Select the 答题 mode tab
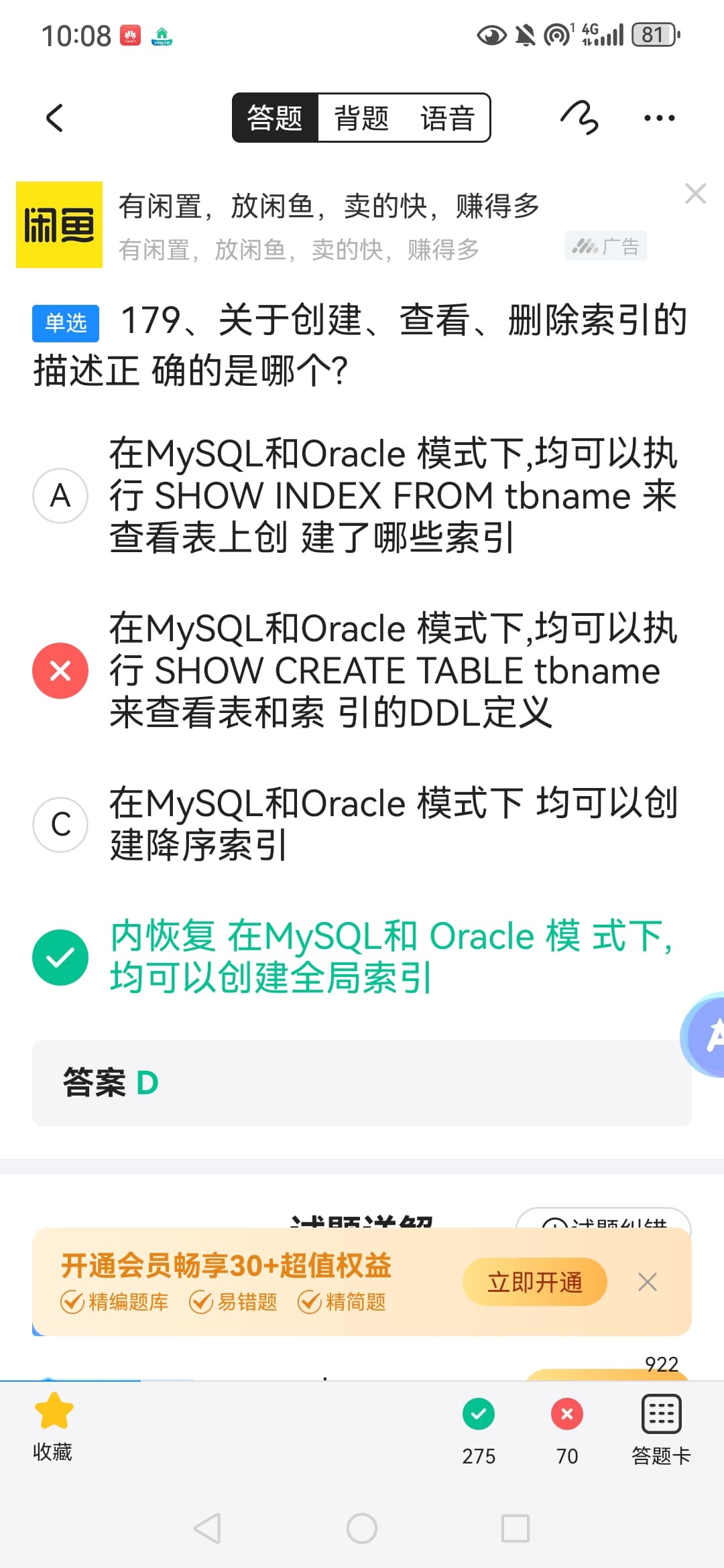The height and width of the screenshot is (1568, 724). coord(275,118)
